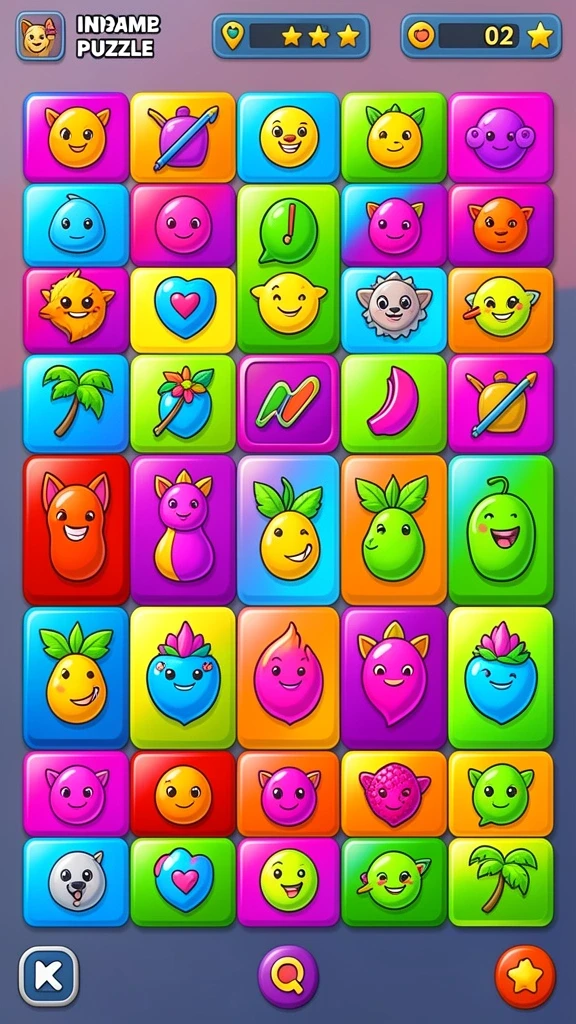The width and height of the screenshot is (576, 1024).
Task: Tap the K button in the bottom corner
Action: pos(48,976)
